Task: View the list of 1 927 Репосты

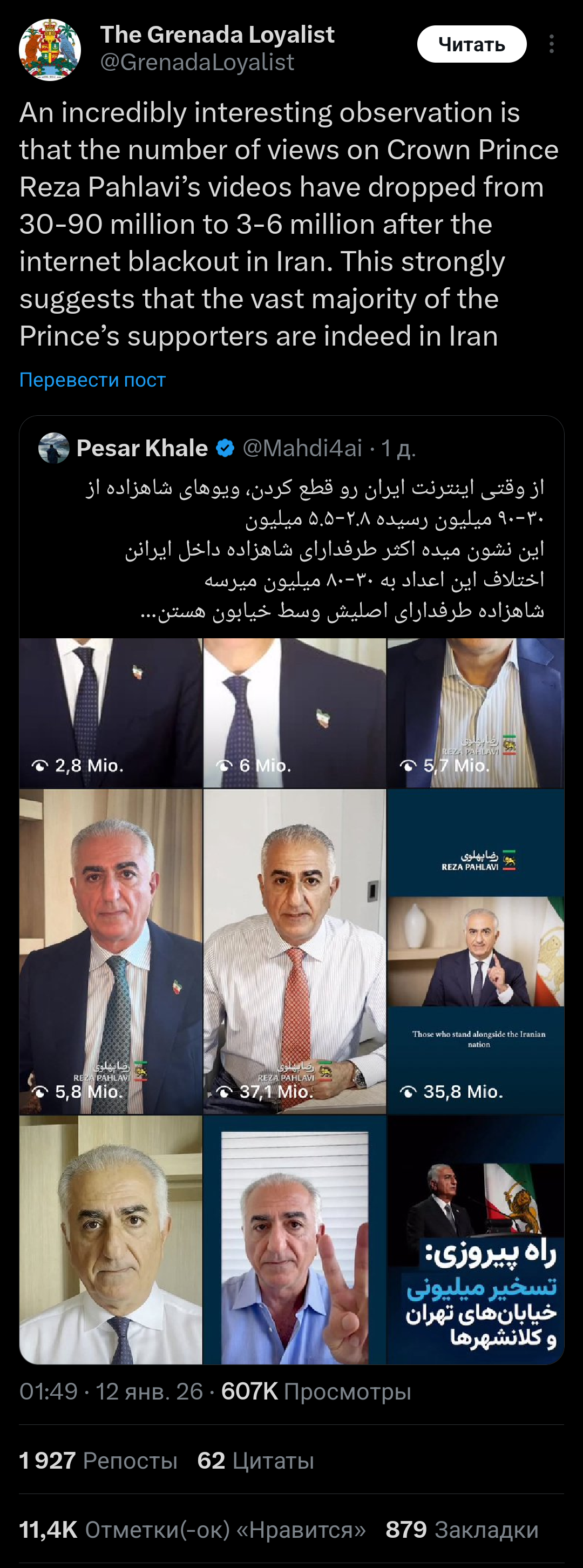Action: tap(99, 1460)
